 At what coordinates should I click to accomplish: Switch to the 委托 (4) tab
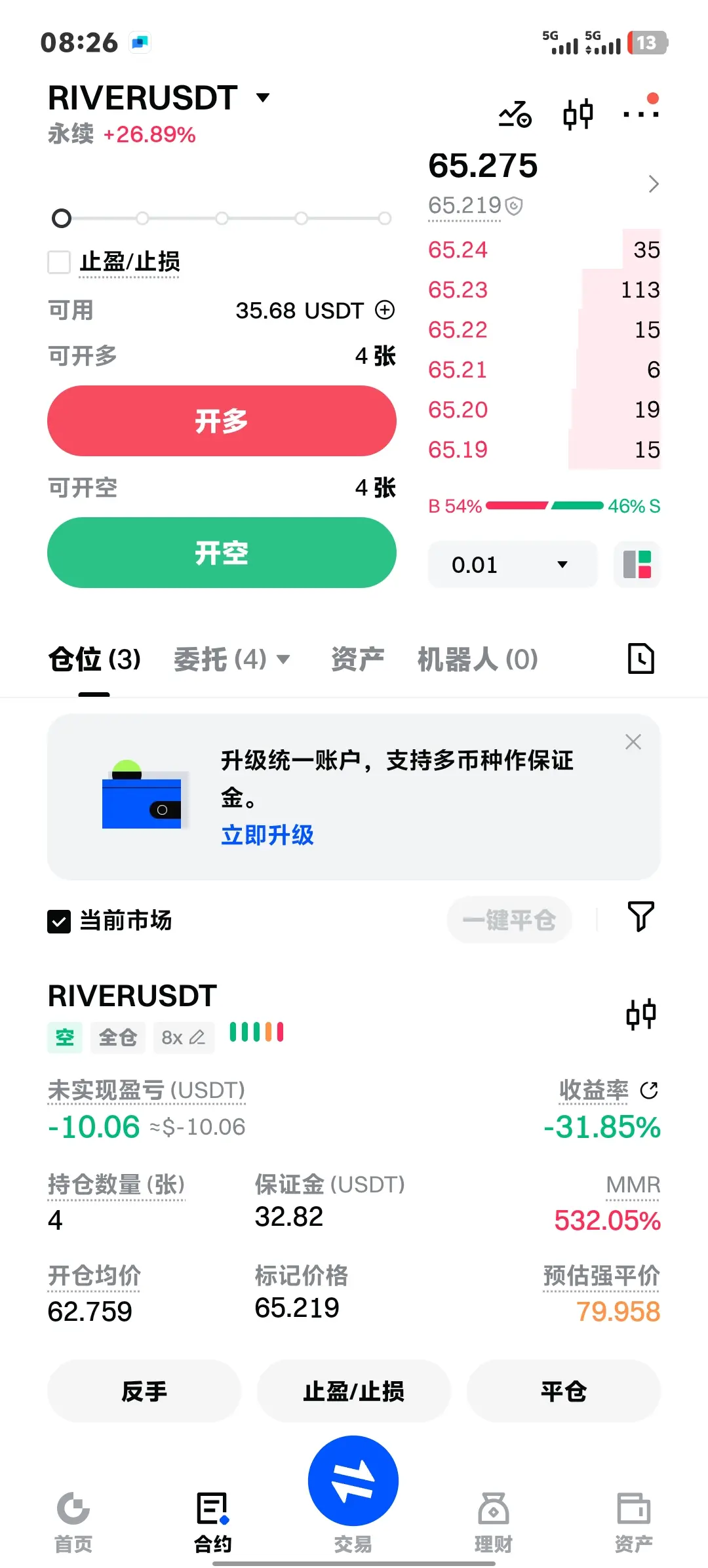(231, 659)
